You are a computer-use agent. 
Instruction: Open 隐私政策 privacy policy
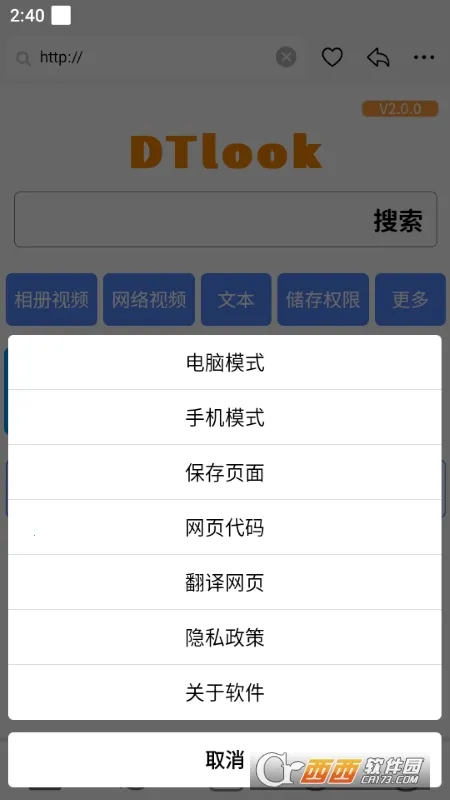pos(224,638)
